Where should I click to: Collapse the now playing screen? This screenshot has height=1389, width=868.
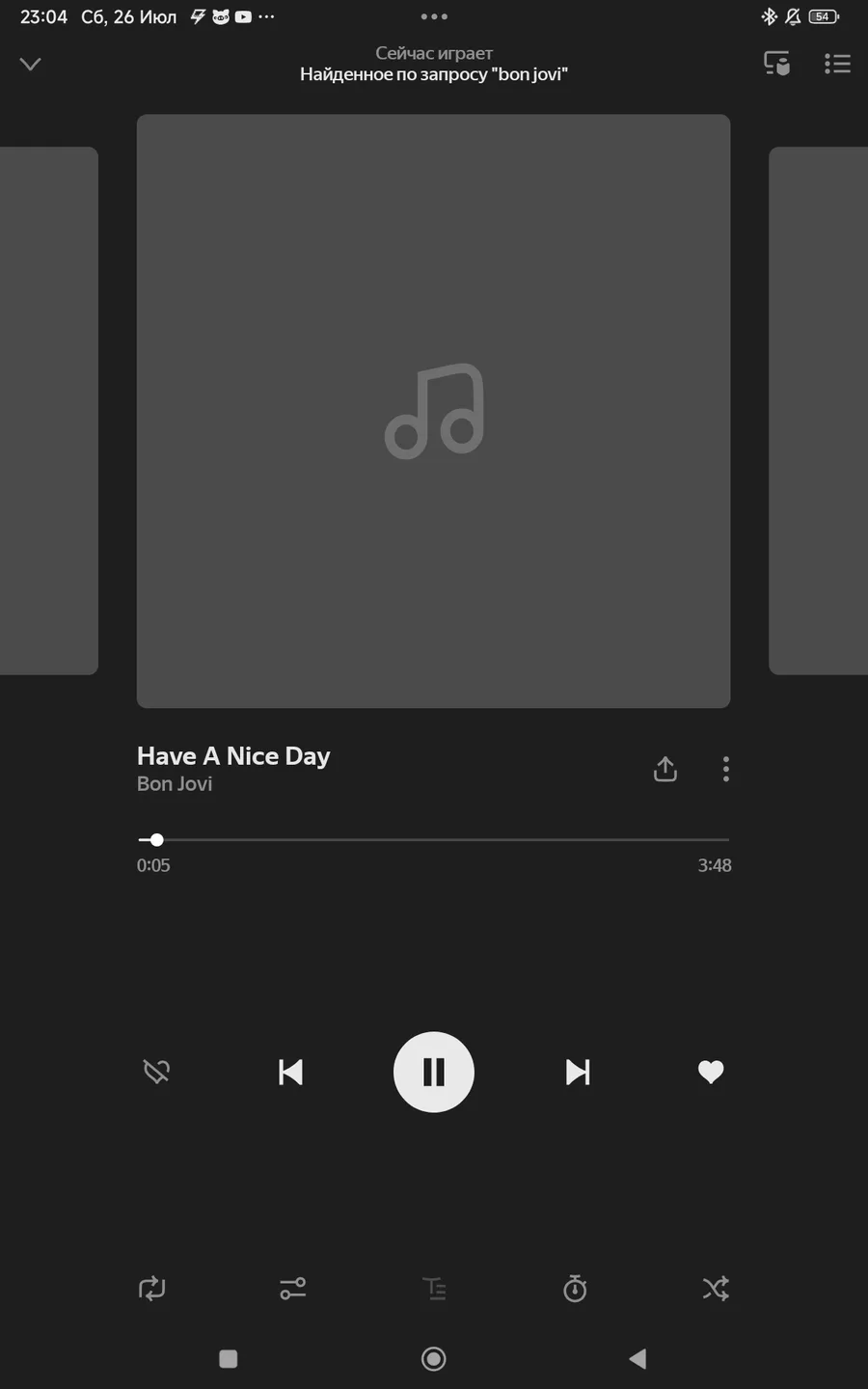[x=31, y=64]
